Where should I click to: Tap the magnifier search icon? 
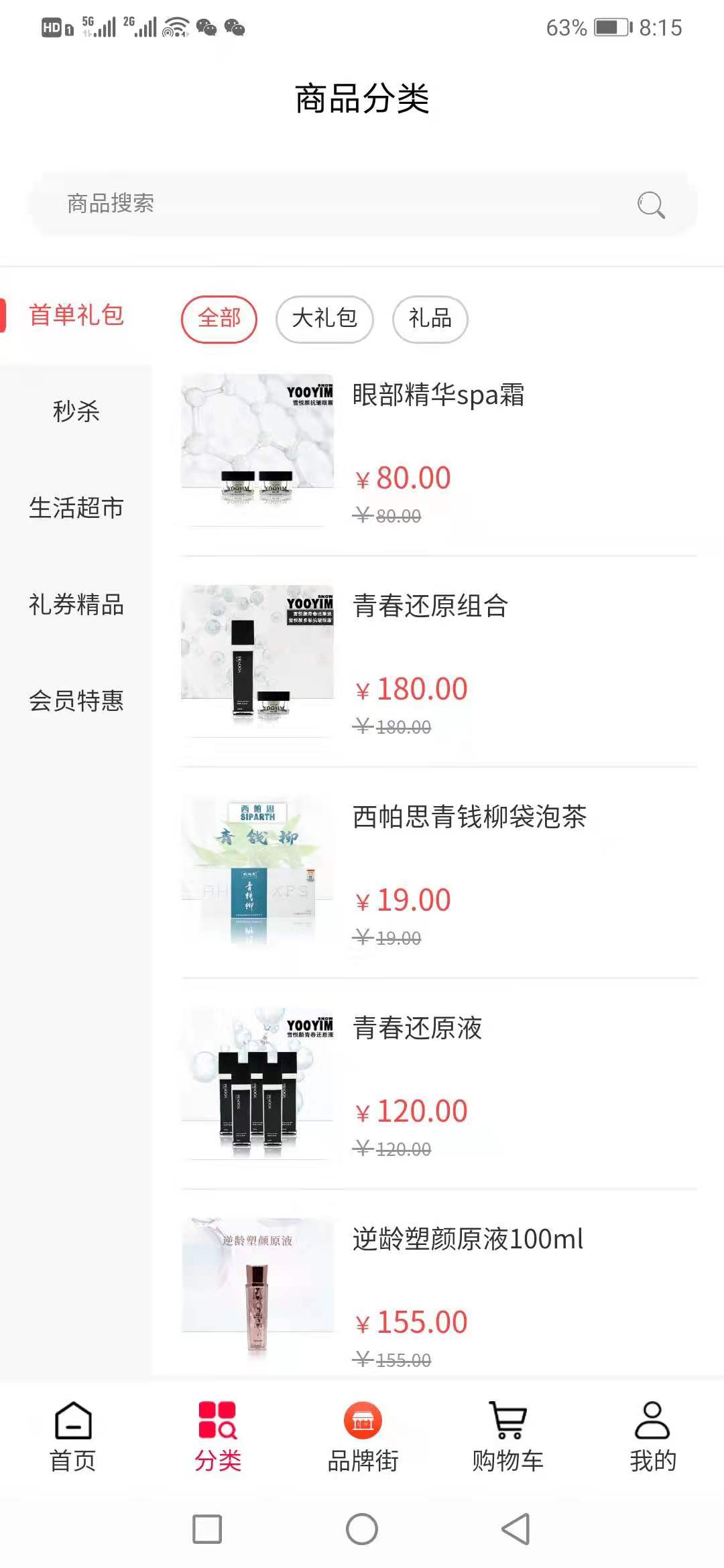coord(650,204)
